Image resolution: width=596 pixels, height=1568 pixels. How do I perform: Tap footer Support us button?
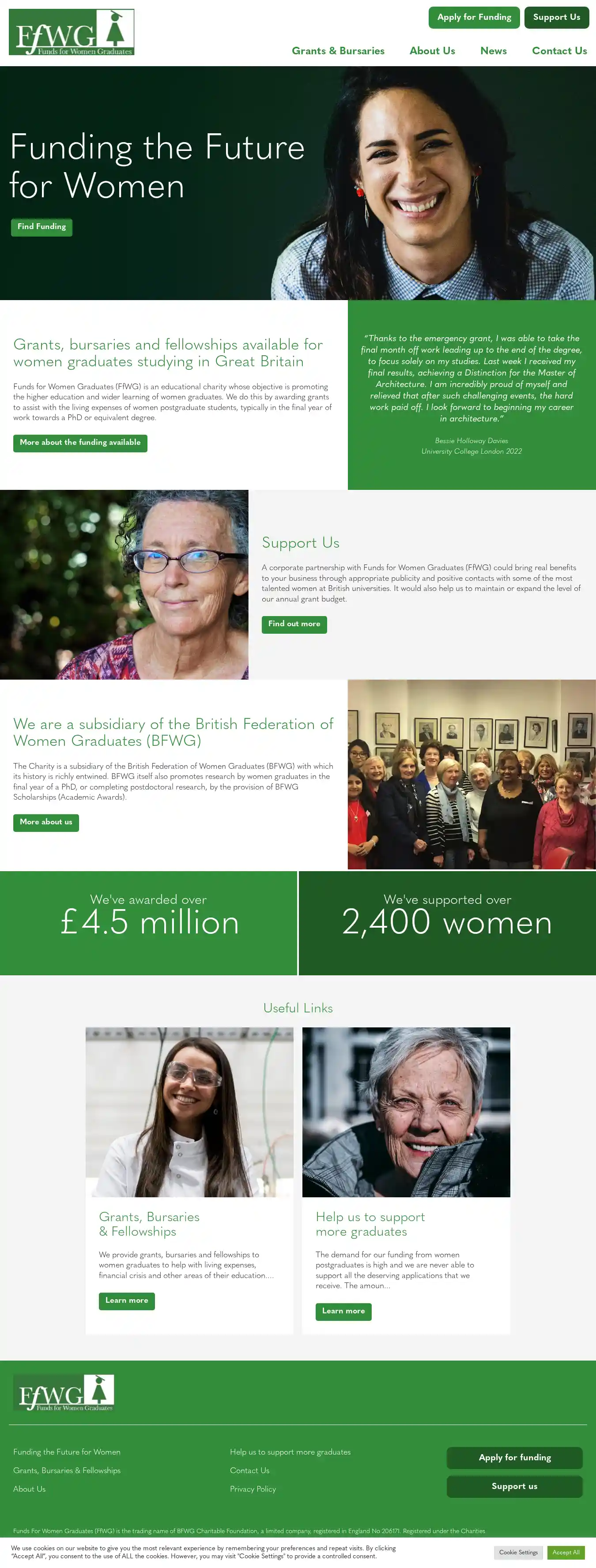[514, 1486]
